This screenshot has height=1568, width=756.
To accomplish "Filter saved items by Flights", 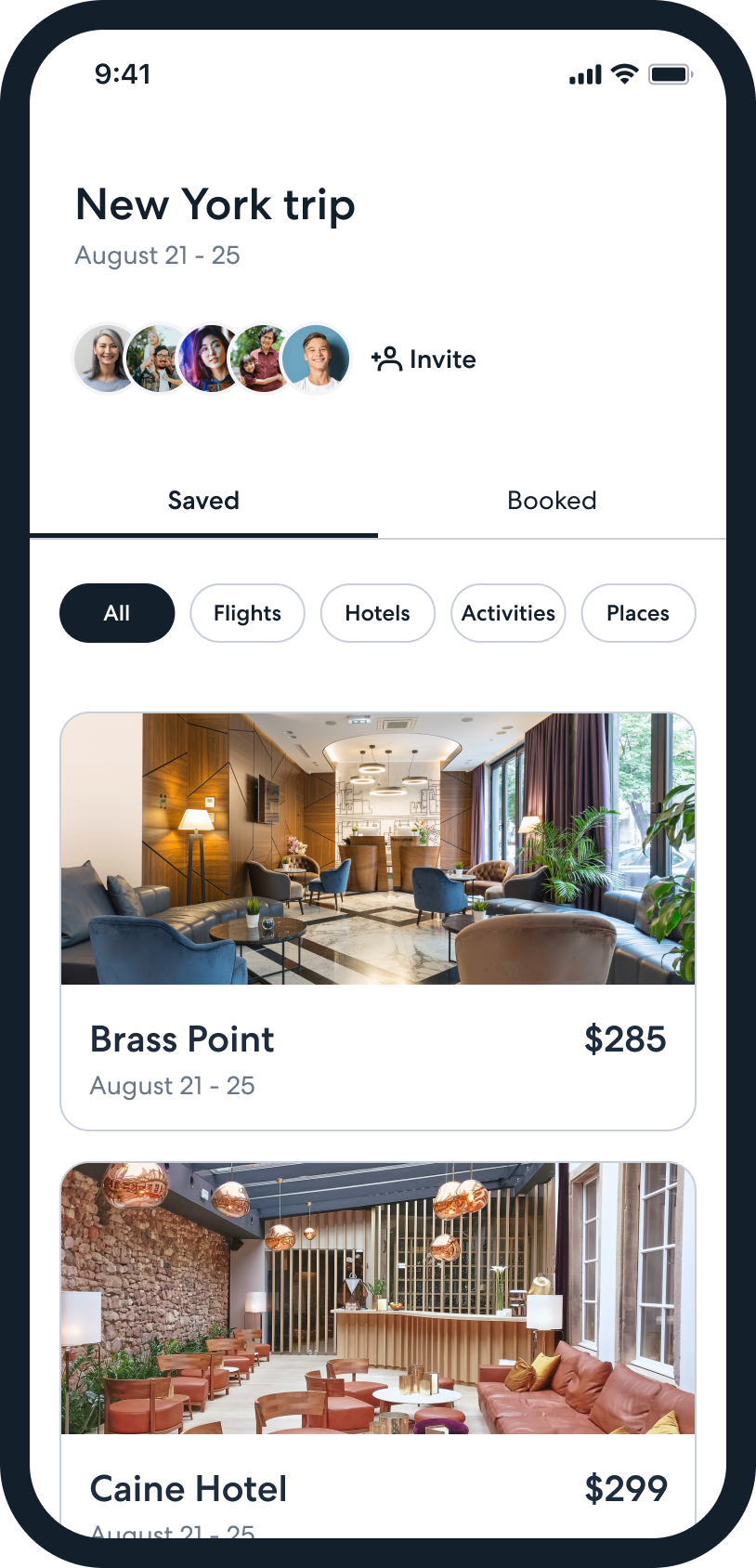I will pyautogui.click(x=247, y=613).
